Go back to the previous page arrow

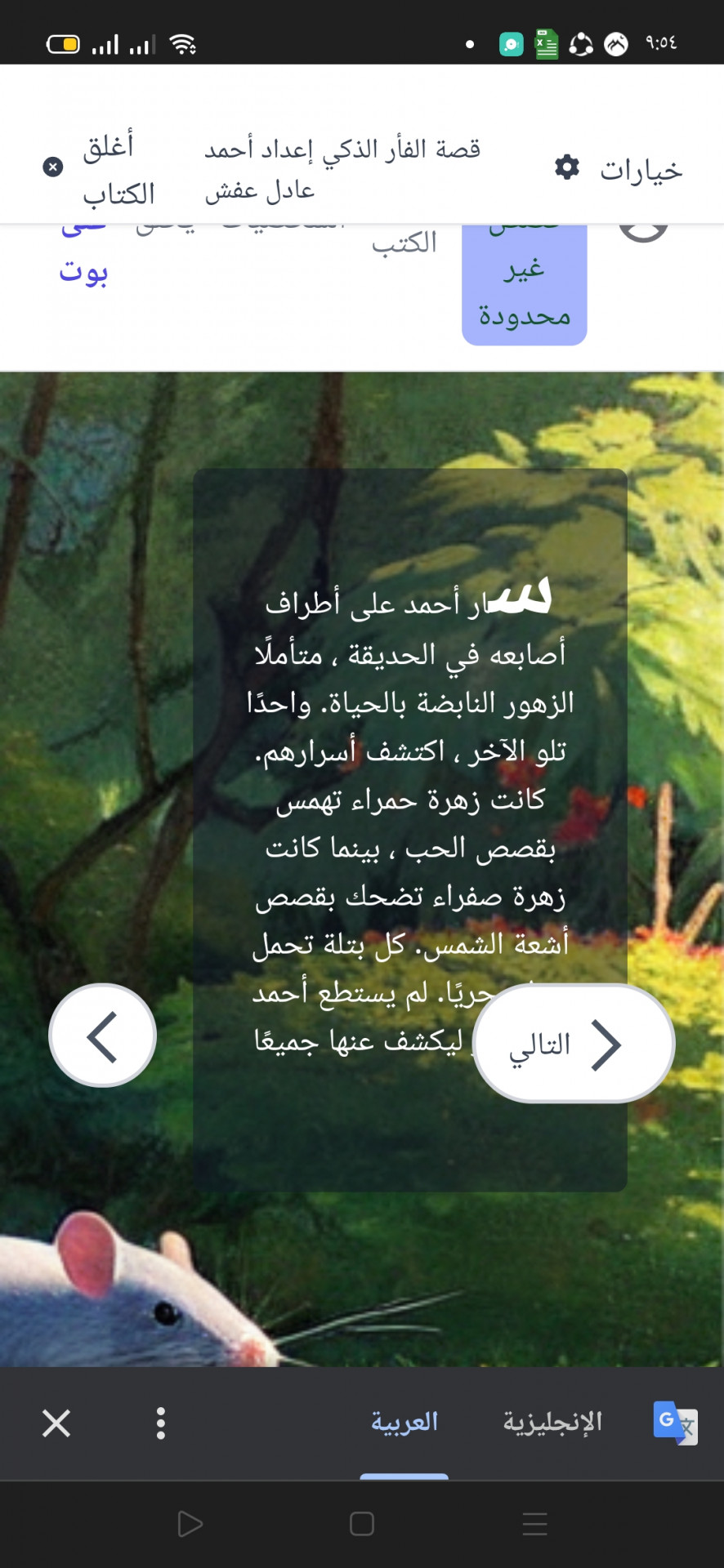(103, 1036)
